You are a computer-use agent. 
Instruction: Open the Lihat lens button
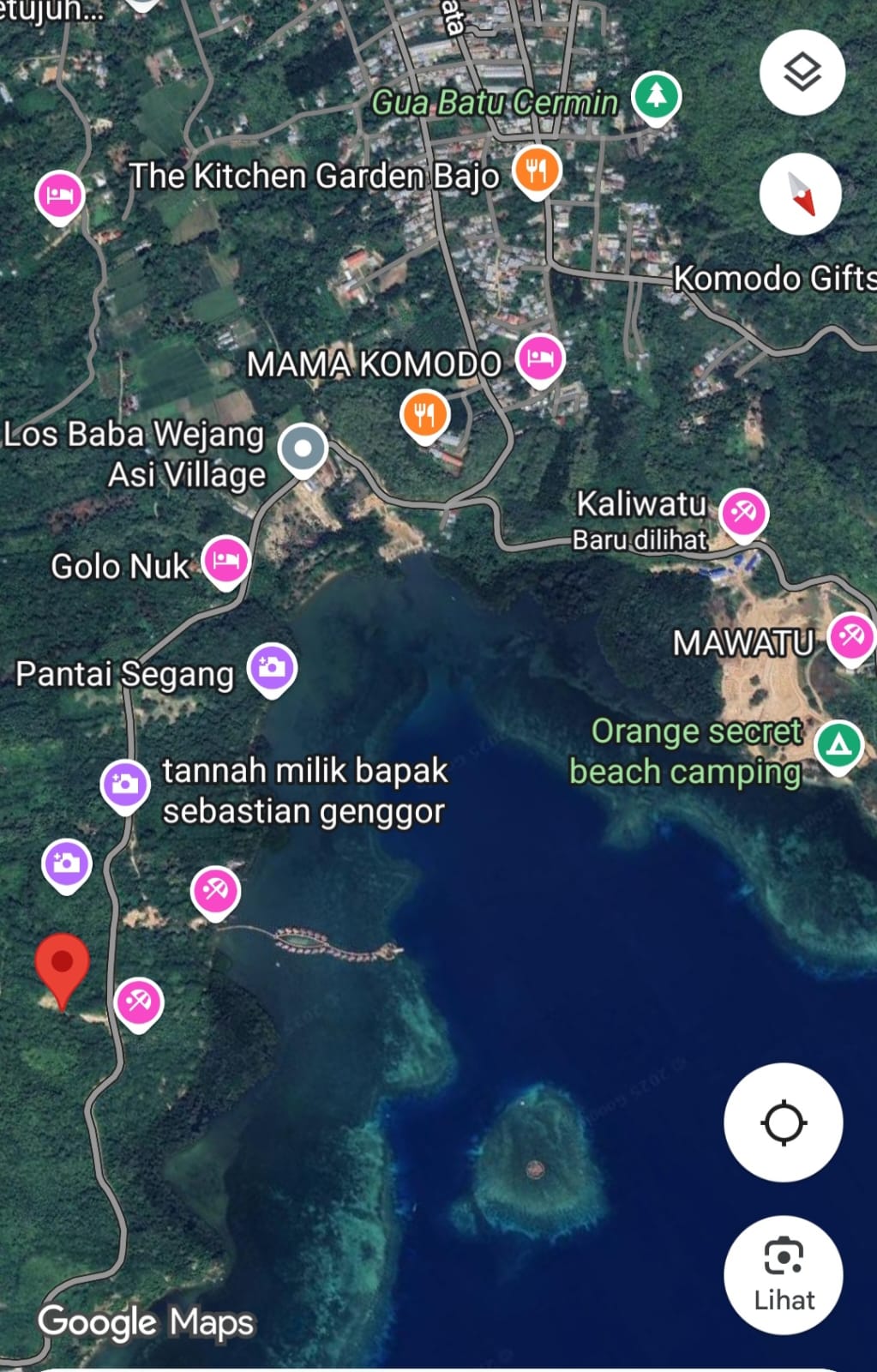(x=783, y=1275)
